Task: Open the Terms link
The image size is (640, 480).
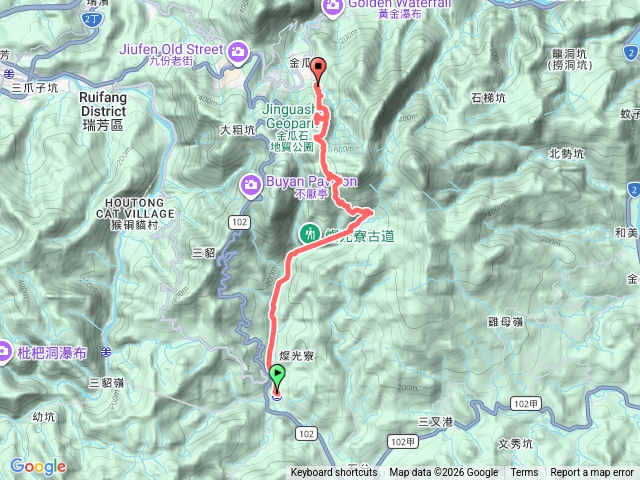Action: tap(524, 473)
